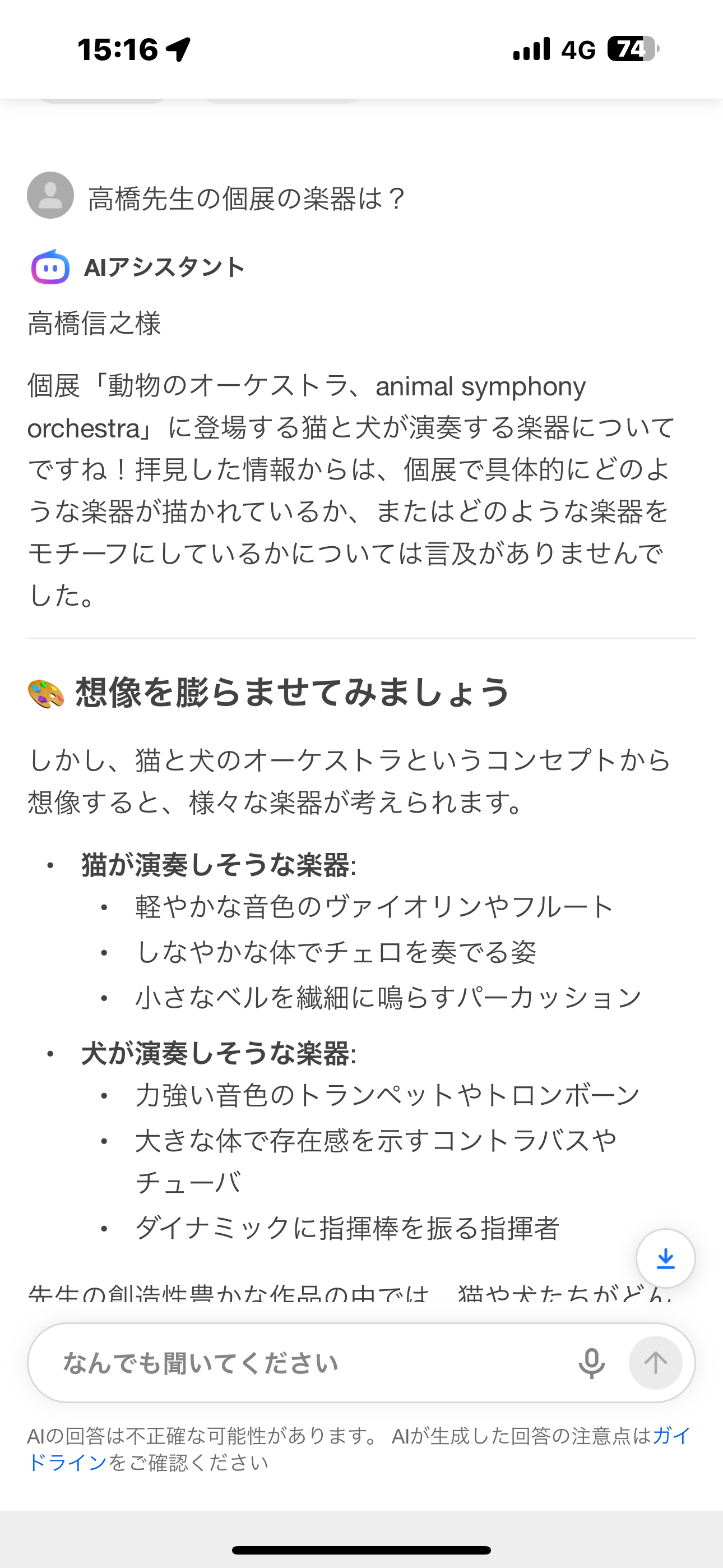Screen dimensions: 723x1568
Task: Tap the scroll-to-bottom arrow button
Action: coord(665,1258)
